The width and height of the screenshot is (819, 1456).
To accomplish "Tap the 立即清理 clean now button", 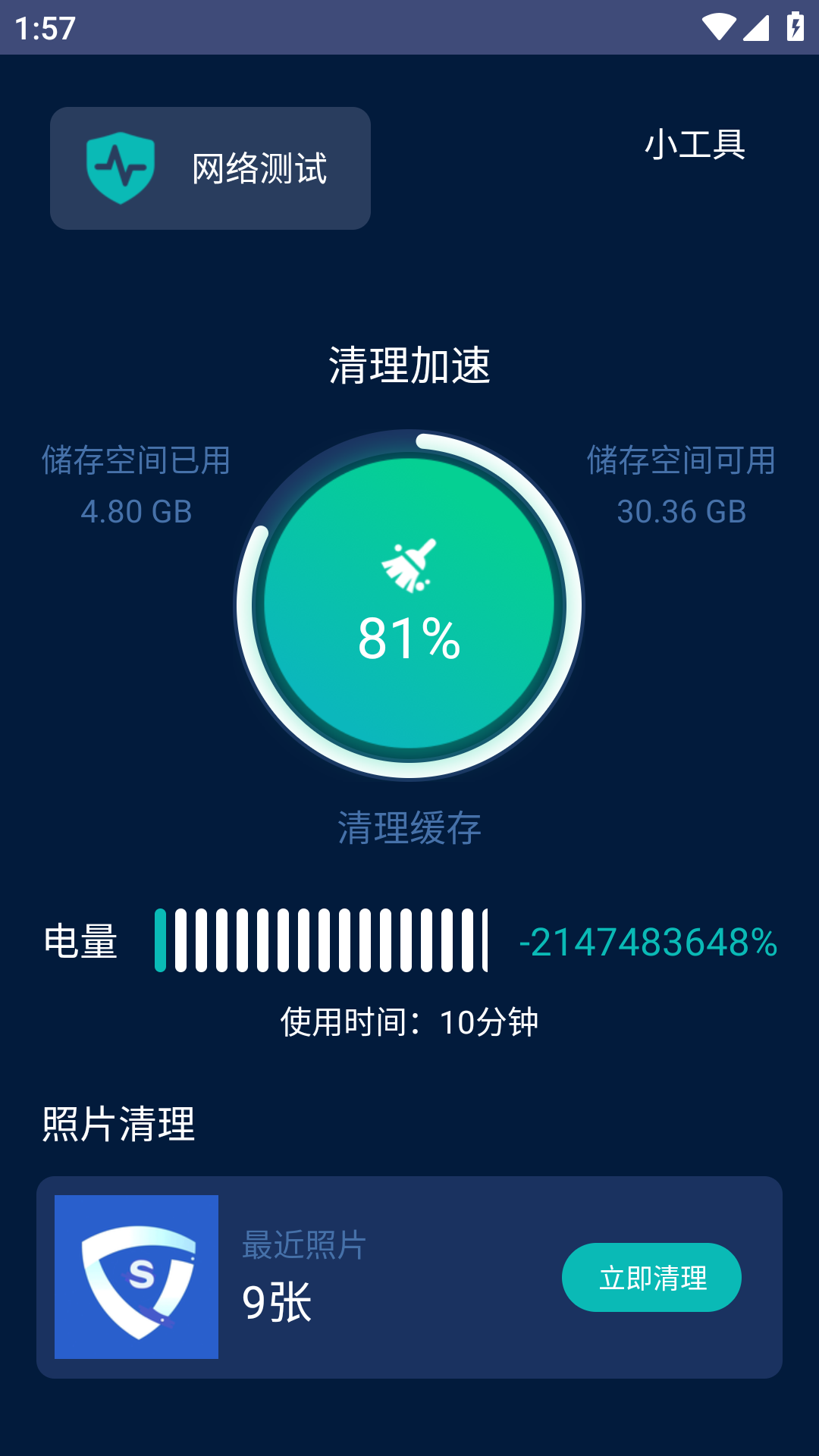I will (651, 1276).
